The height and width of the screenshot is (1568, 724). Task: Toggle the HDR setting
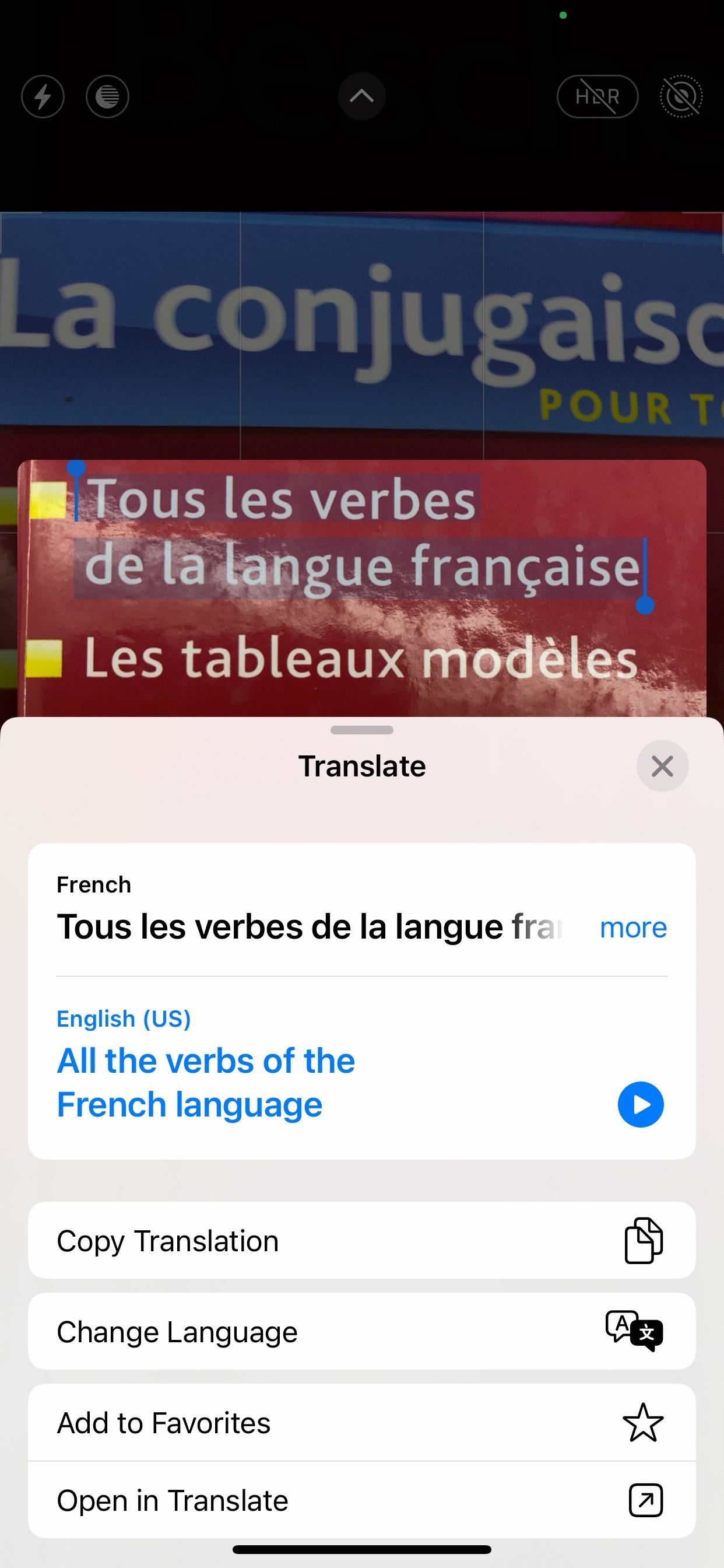coord(597,96)
